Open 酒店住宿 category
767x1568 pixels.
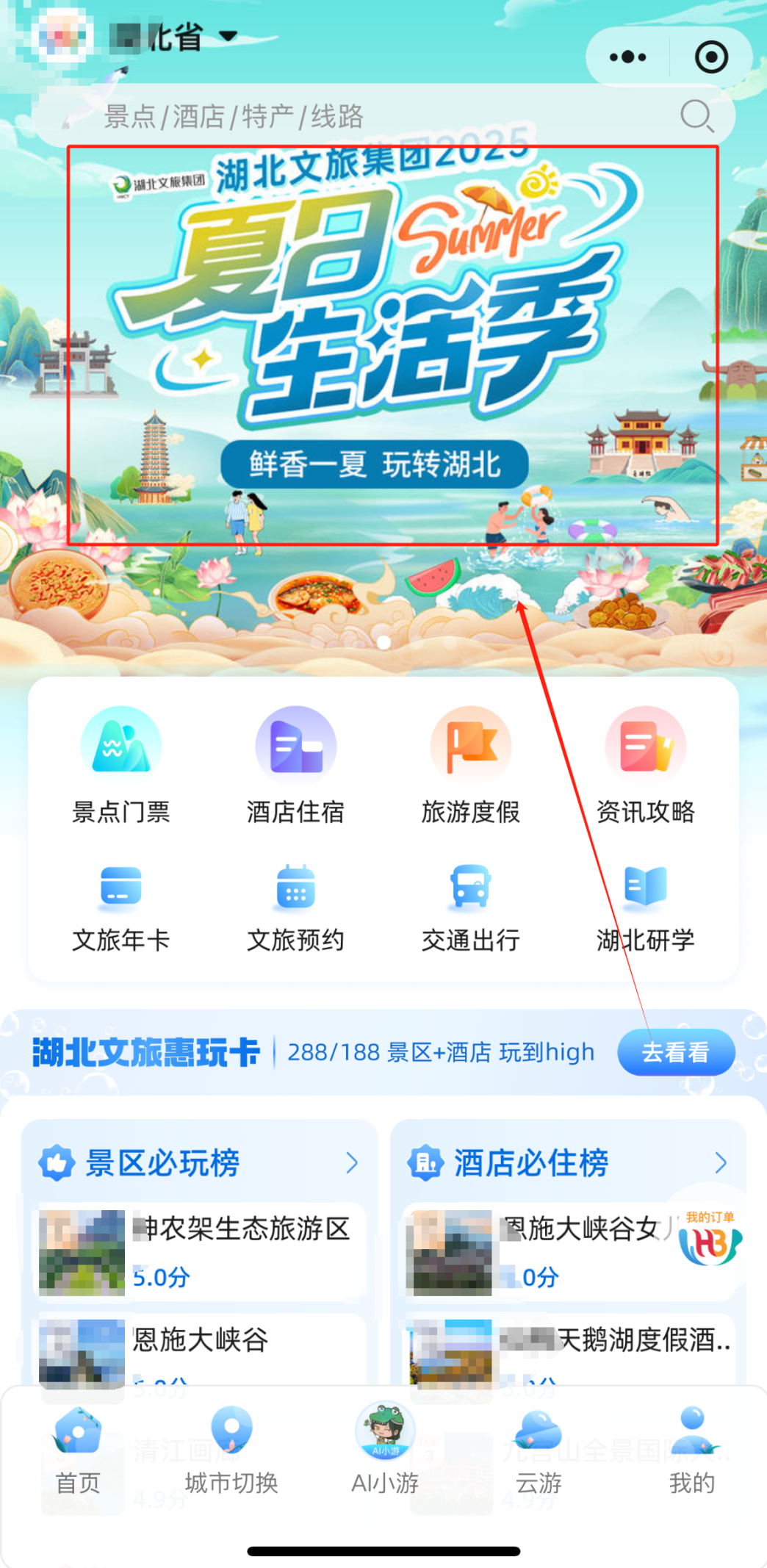pos(295,764)
